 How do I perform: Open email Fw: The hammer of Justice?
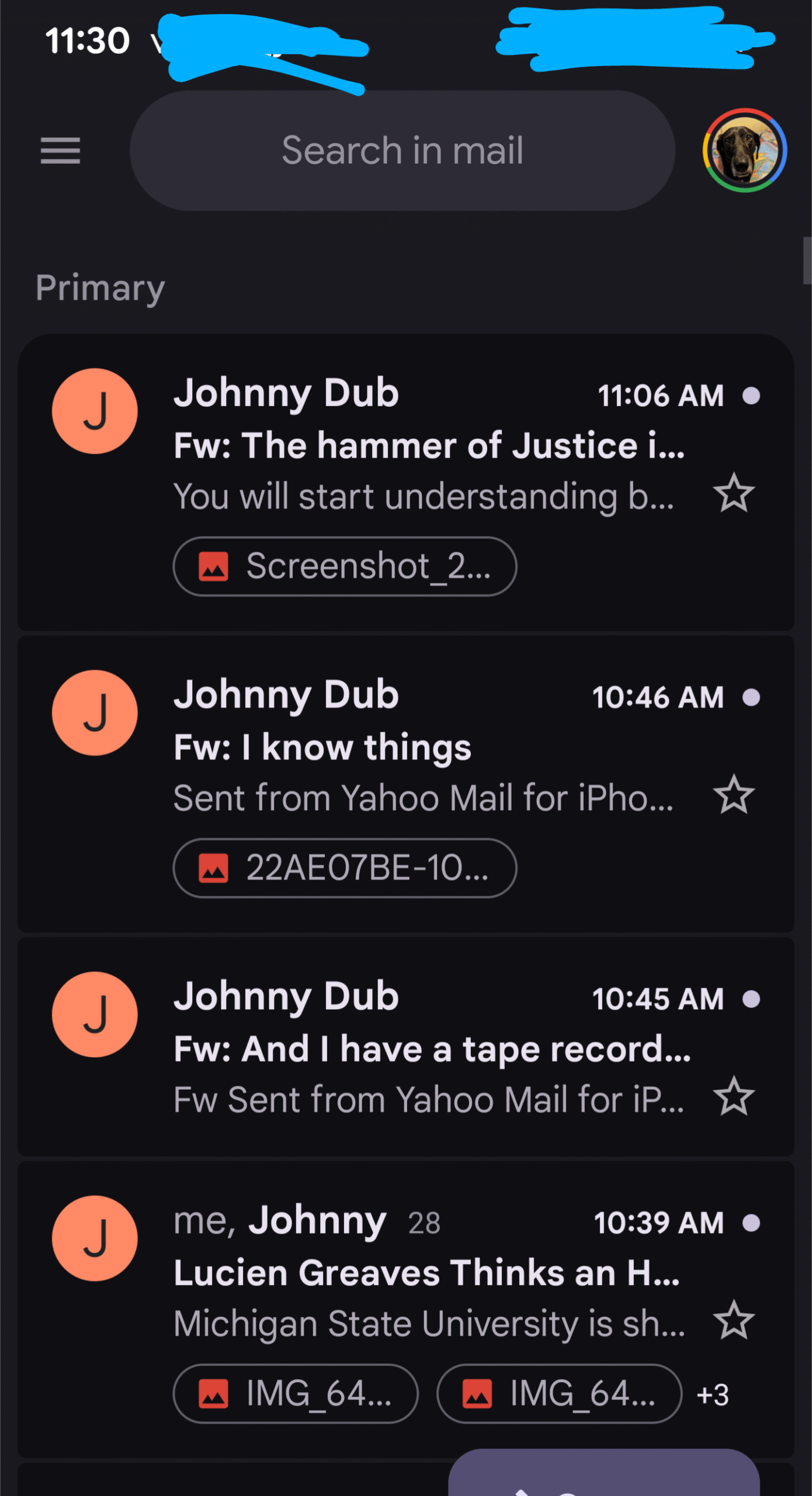(429, 446)
